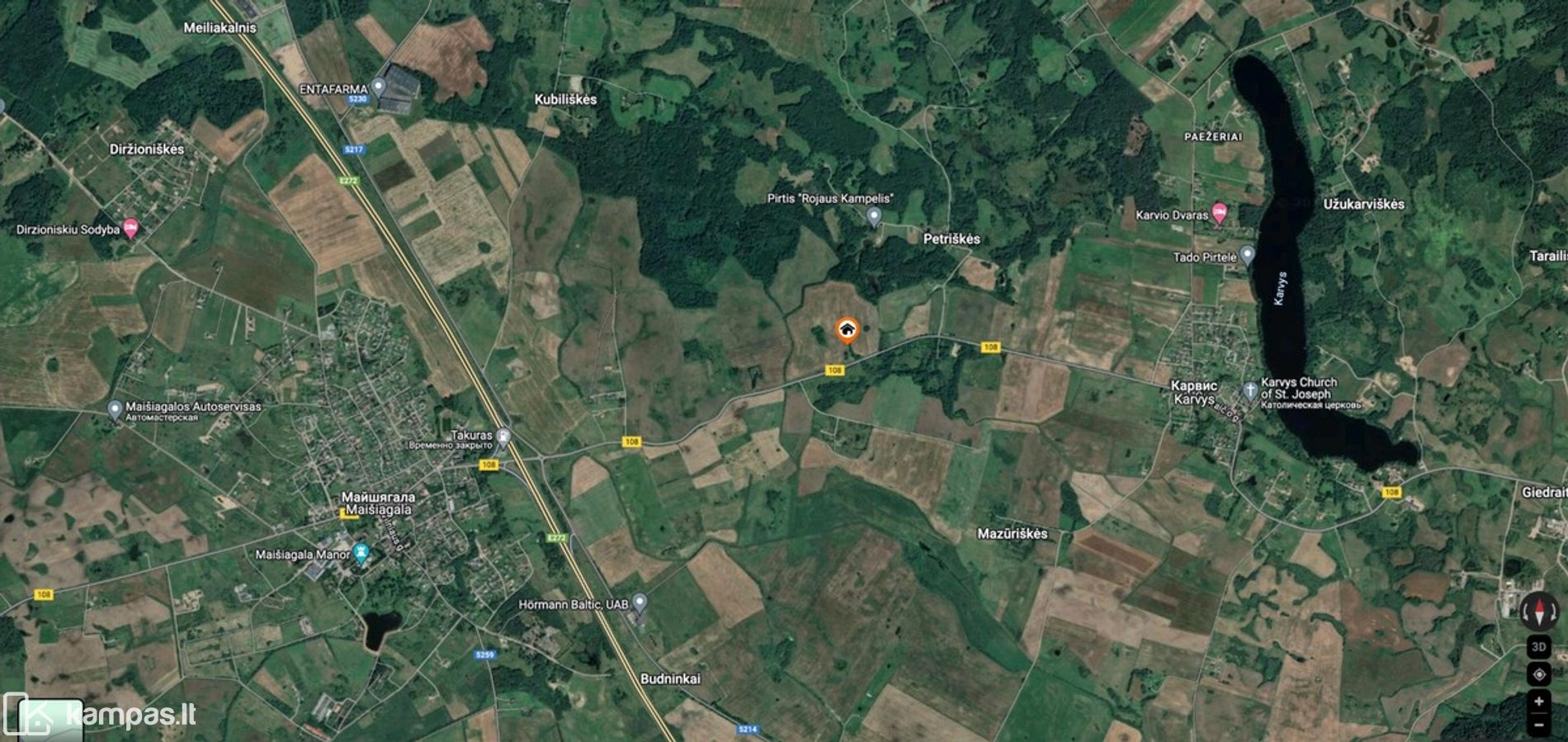Select Maišiagalos Autoservisas pin
This screenshot has width=1568, height=742.
(116, 409)
